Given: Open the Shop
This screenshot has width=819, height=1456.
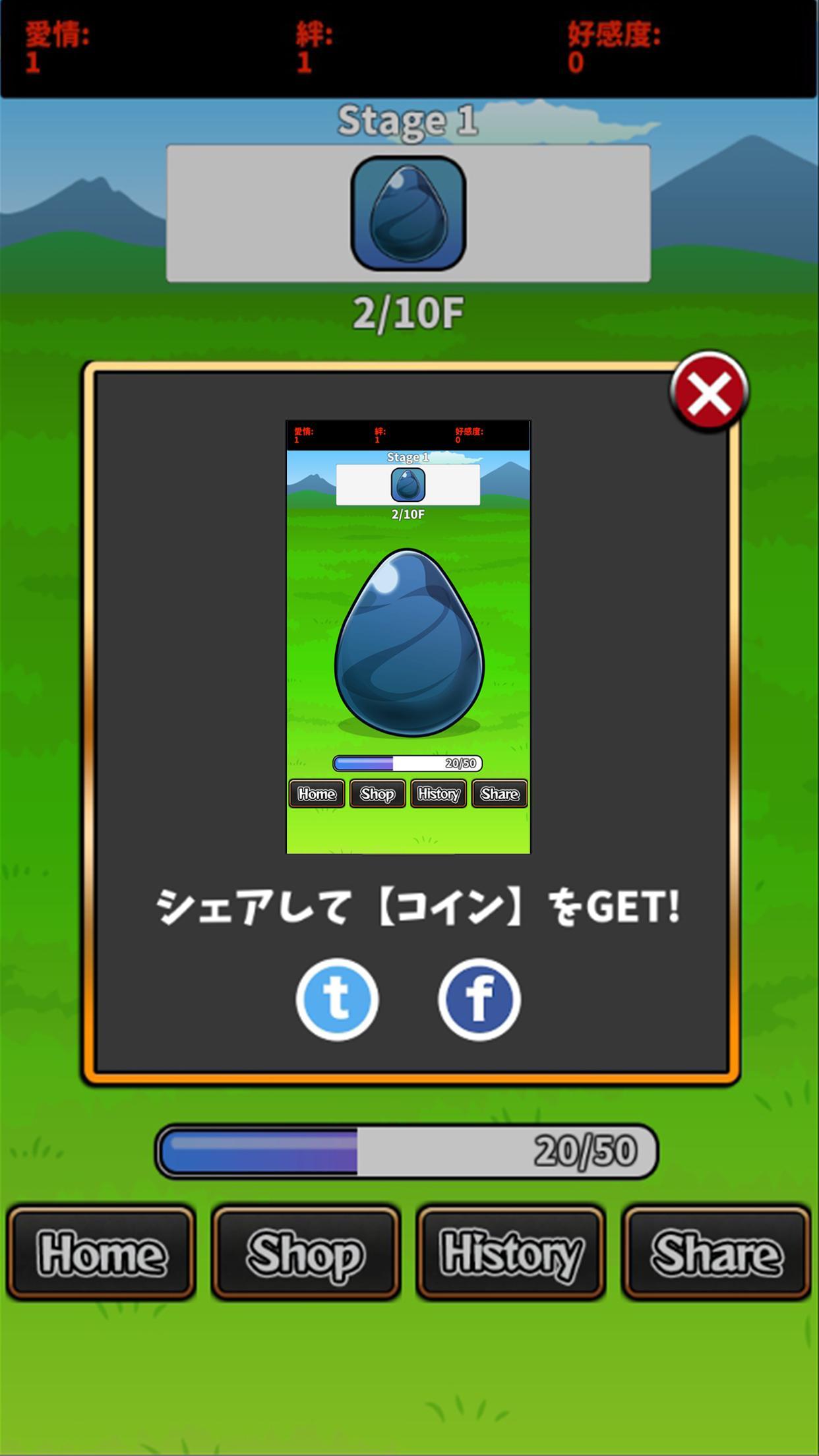Looking at the screenshot, I should coord(306,1252).
